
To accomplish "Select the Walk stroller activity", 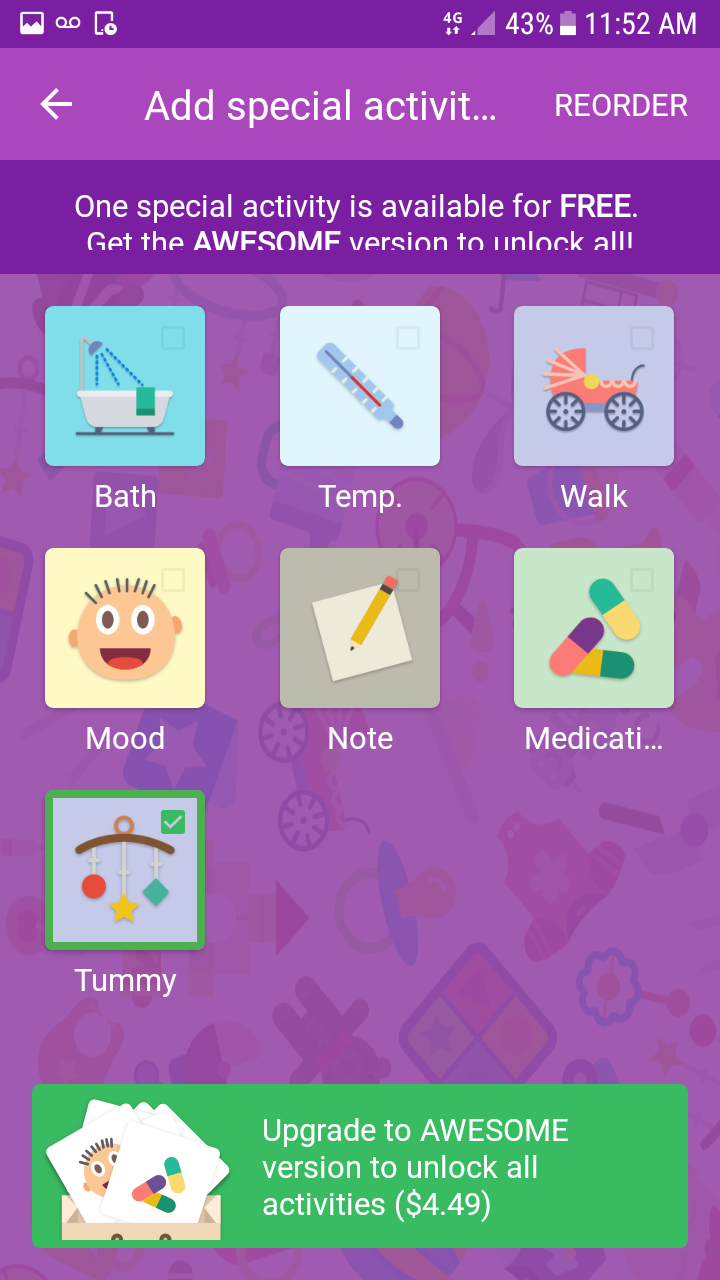I will pos(594,386).
